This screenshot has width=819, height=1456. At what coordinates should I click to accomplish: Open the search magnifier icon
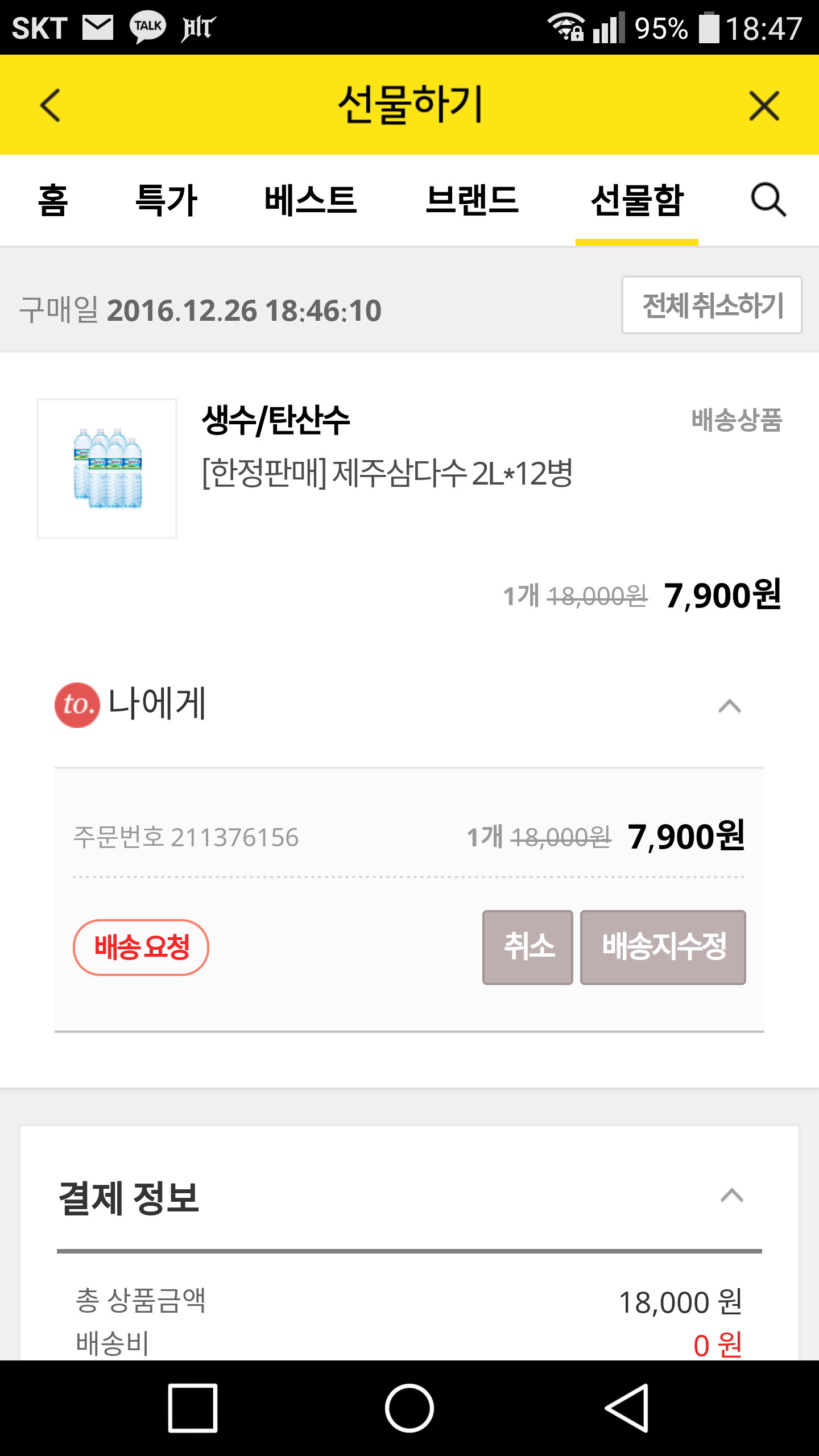[768, 200]
